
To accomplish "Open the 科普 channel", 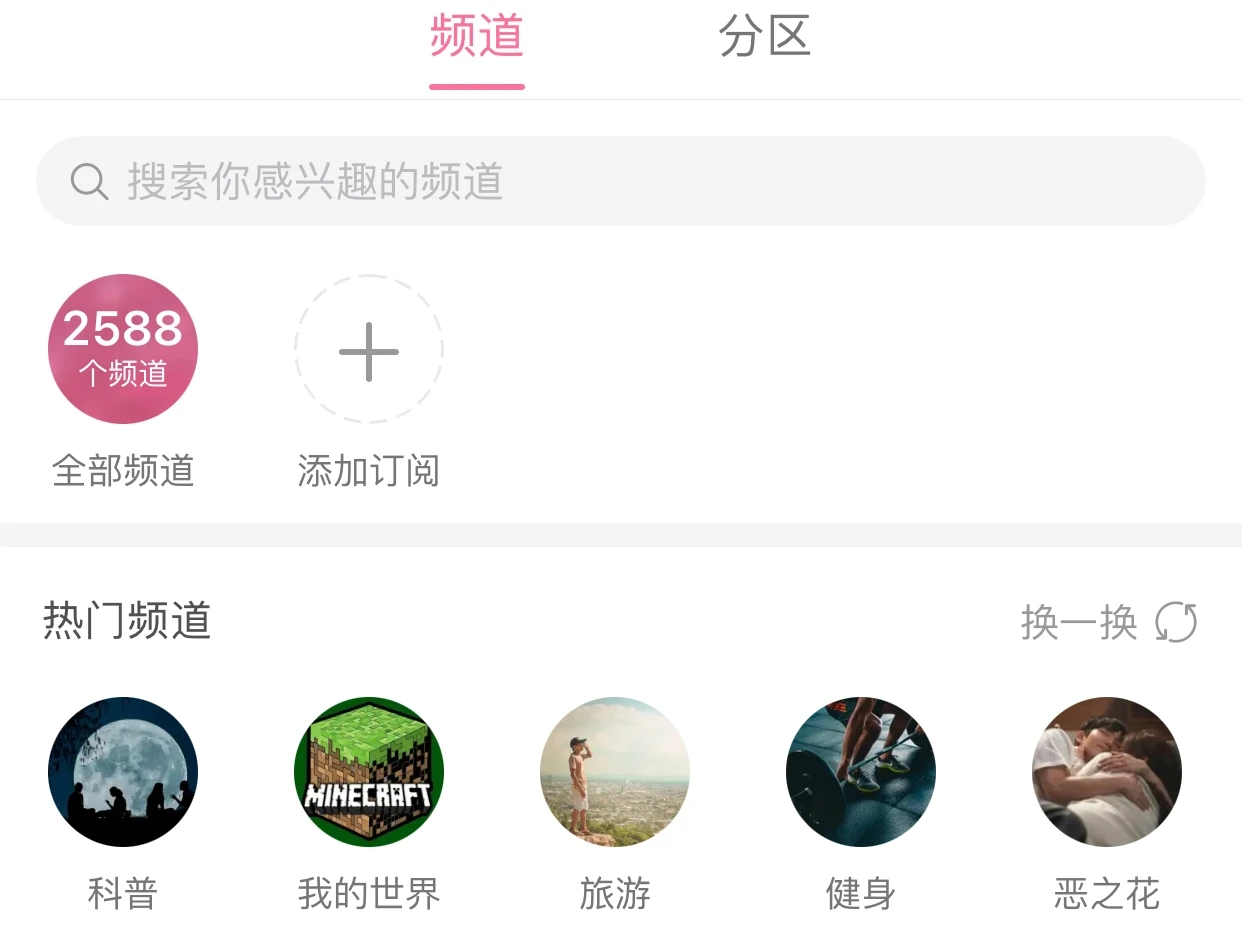I will coord(123,771).
